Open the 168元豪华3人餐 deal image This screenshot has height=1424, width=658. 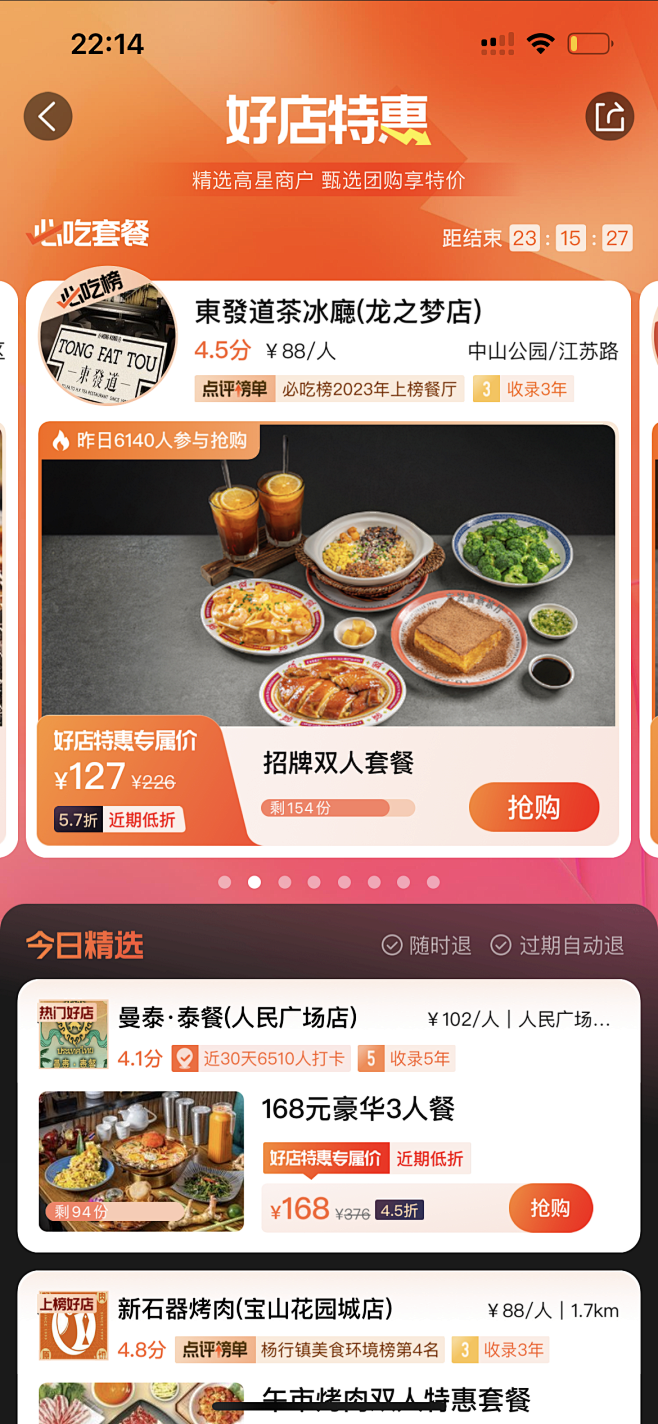[141, 1160]
